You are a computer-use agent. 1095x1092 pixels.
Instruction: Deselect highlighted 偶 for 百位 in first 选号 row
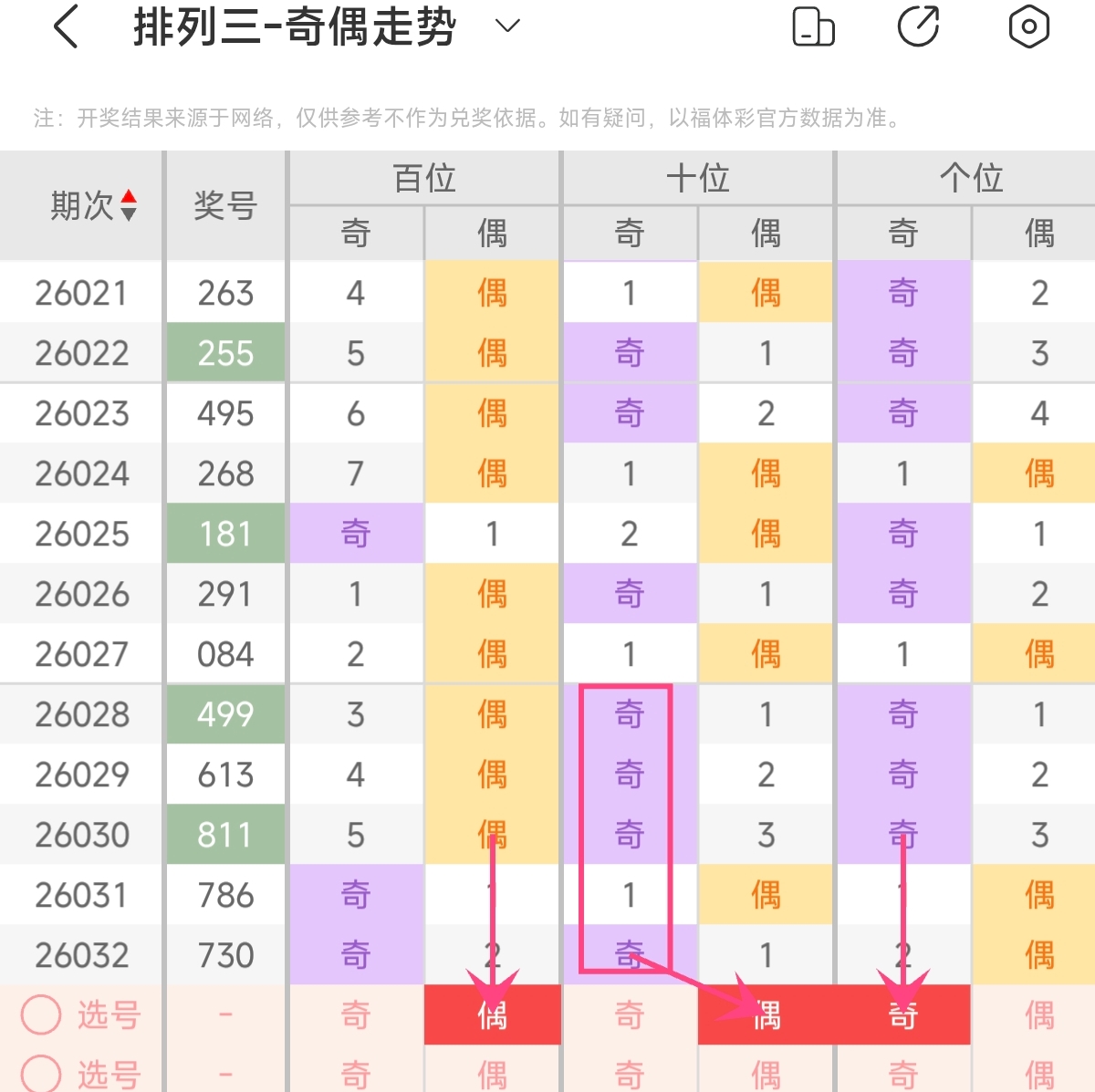click(492, 1014)
